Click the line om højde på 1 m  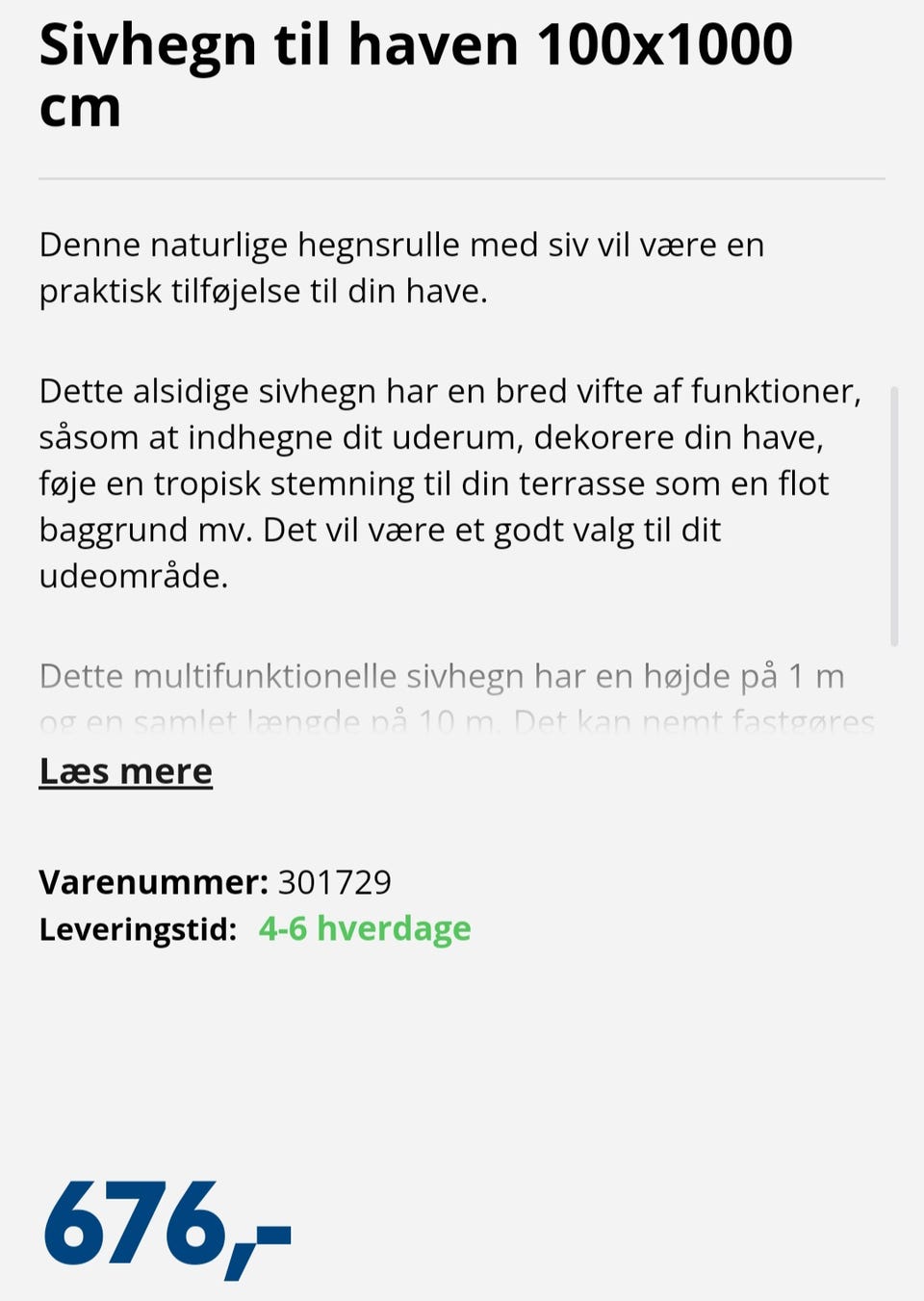tap(443, 675)
